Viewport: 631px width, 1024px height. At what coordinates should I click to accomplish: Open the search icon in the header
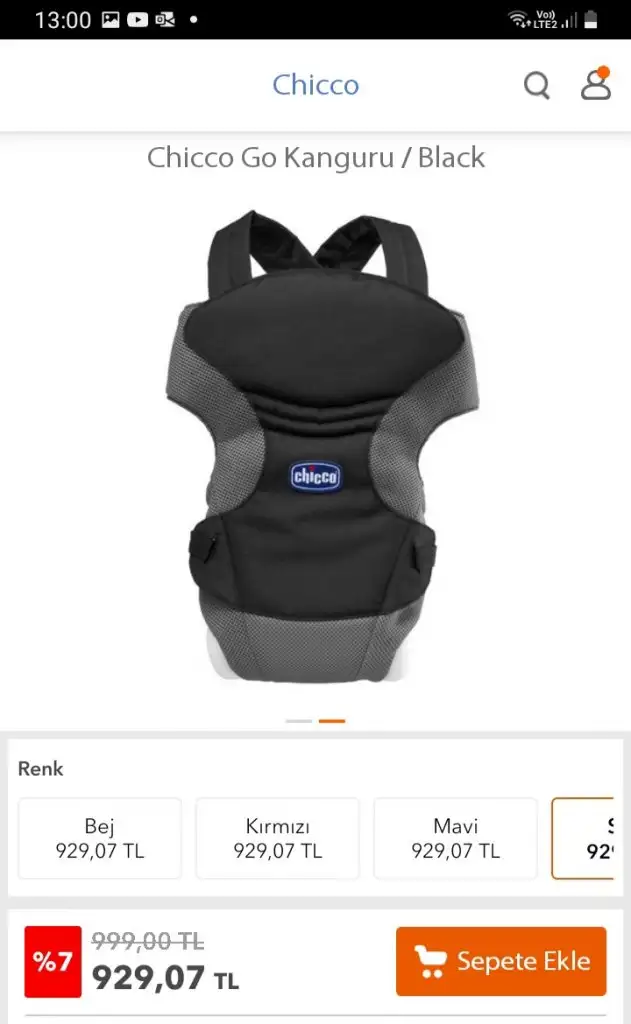point(537,86)
